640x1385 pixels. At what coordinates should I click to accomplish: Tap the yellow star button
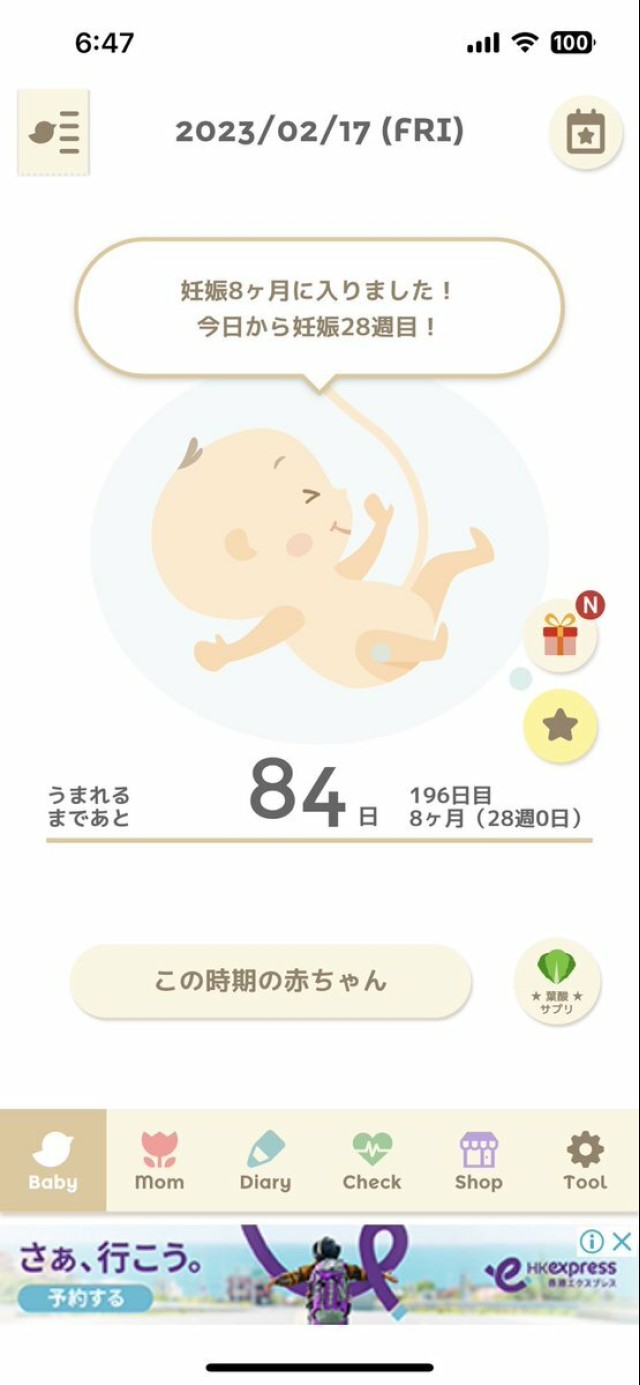[560, 726]
